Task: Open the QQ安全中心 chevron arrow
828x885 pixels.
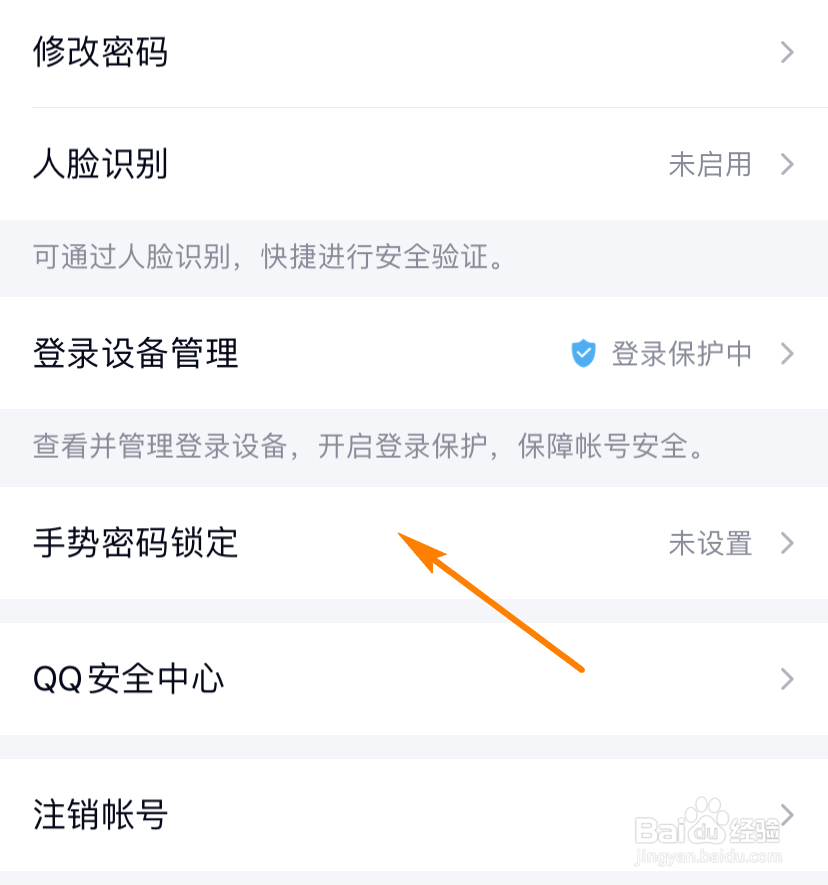Action: point(786,679)
